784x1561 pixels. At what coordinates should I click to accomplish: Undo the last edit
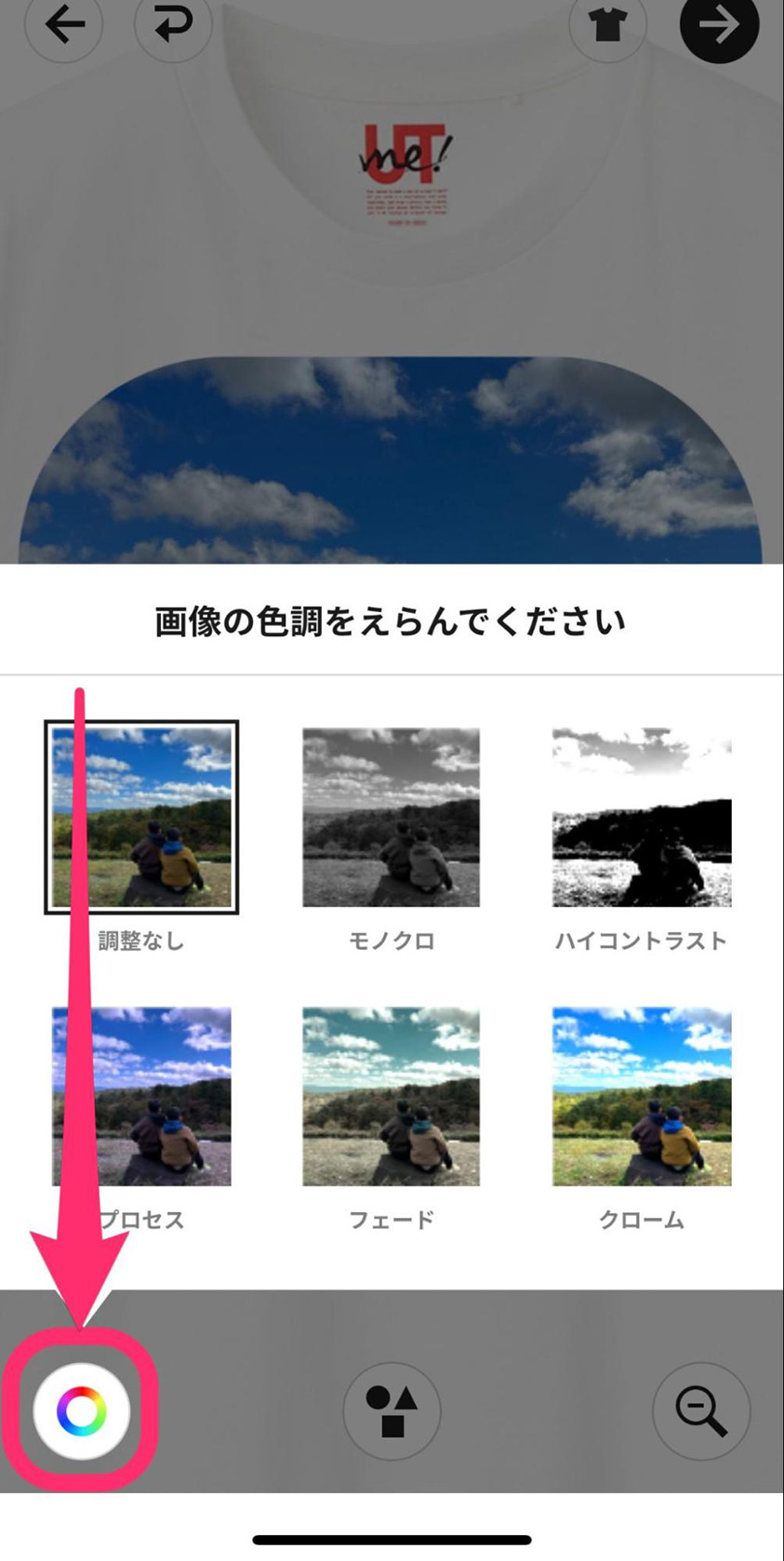173,25
